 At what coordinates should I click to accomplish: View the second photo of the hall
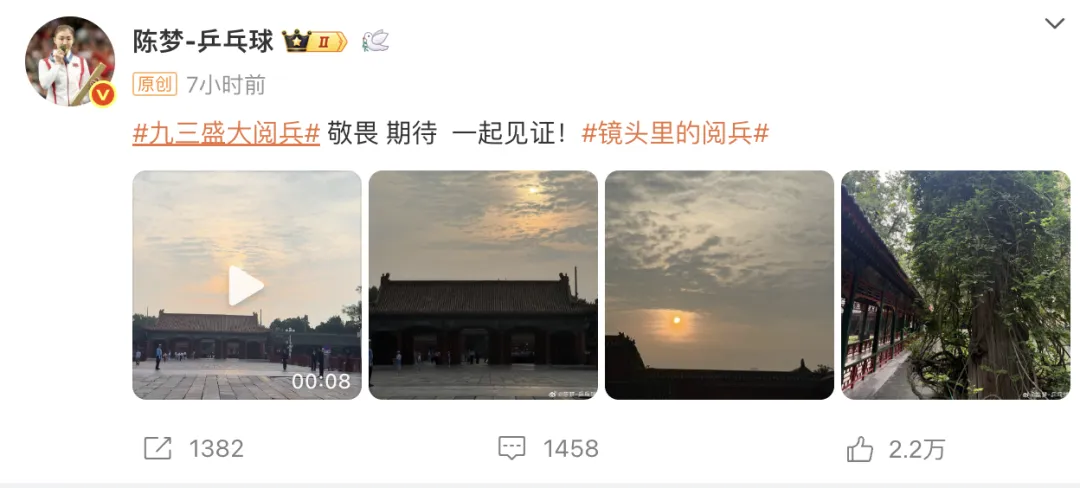click(x=483, y=285)
